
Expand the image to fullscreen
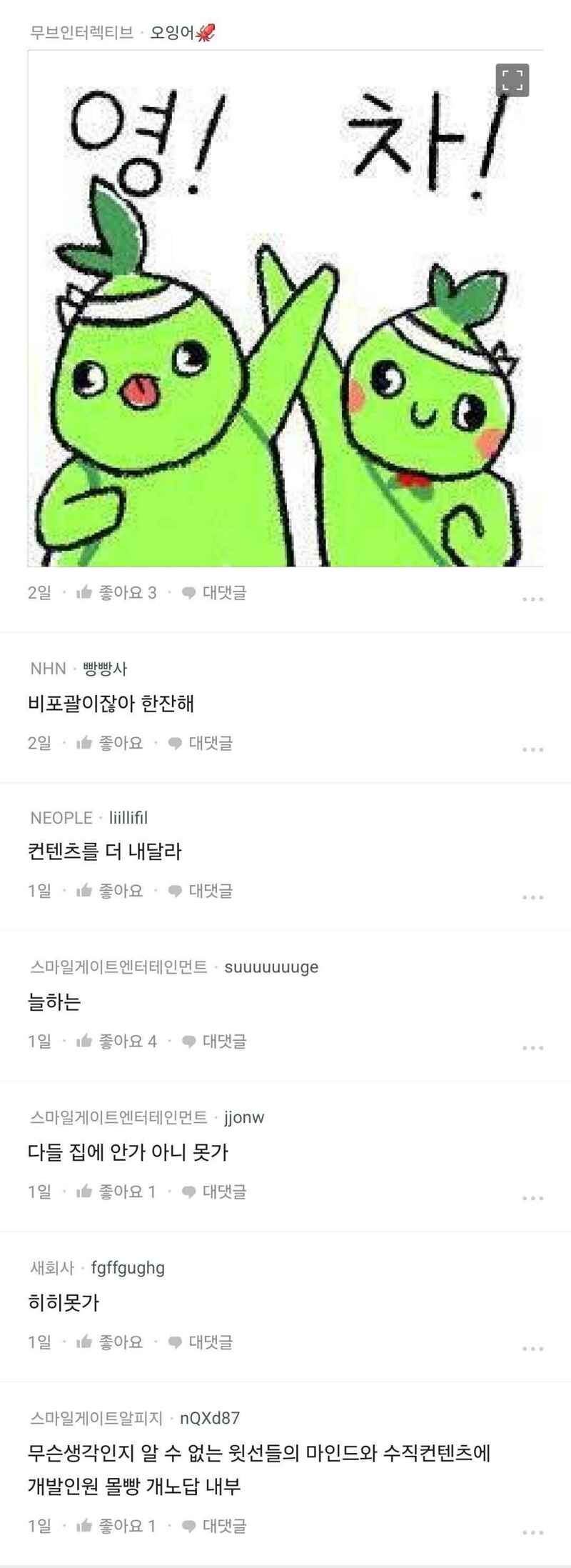(x=512, y=80)
